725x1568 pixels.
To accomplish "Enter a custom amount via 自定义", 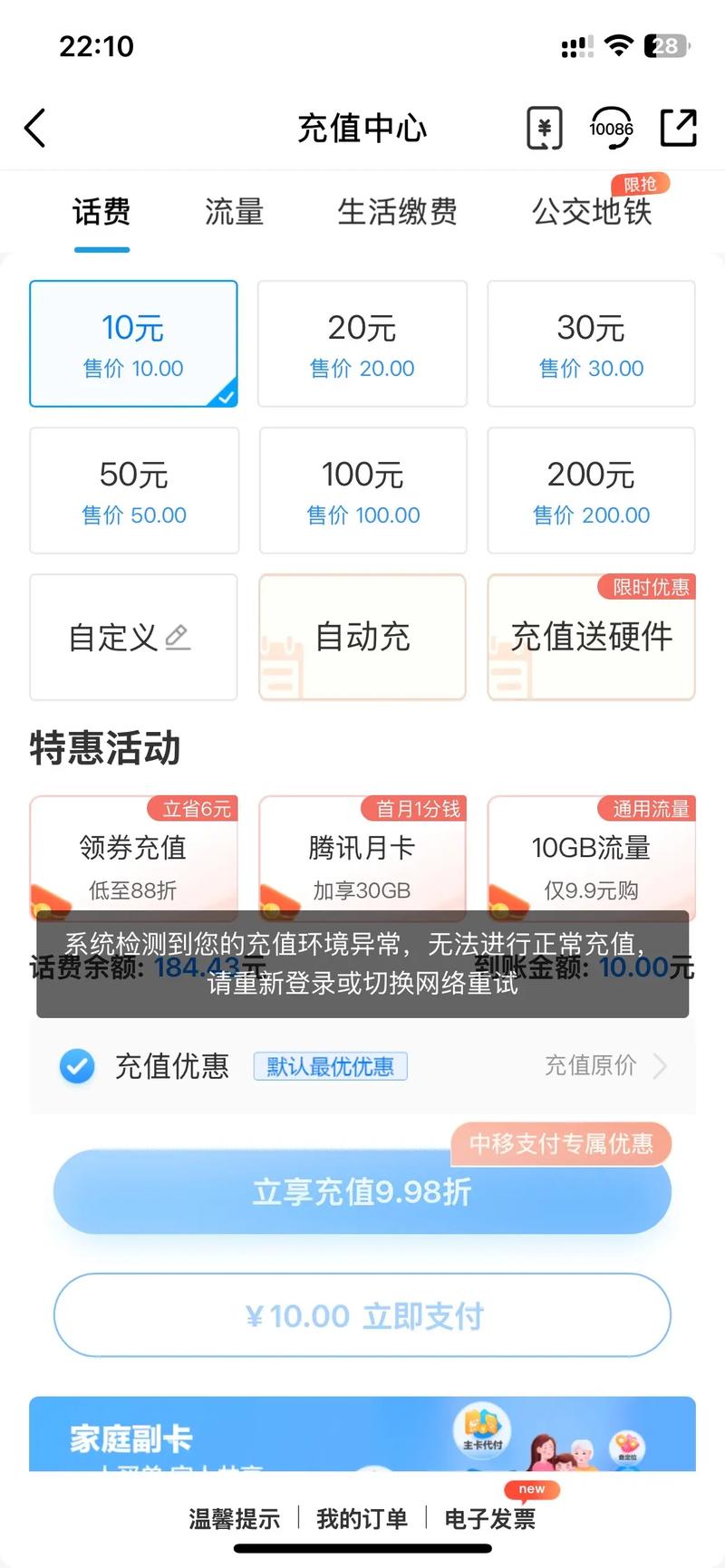I will click(x=134, y=638).
